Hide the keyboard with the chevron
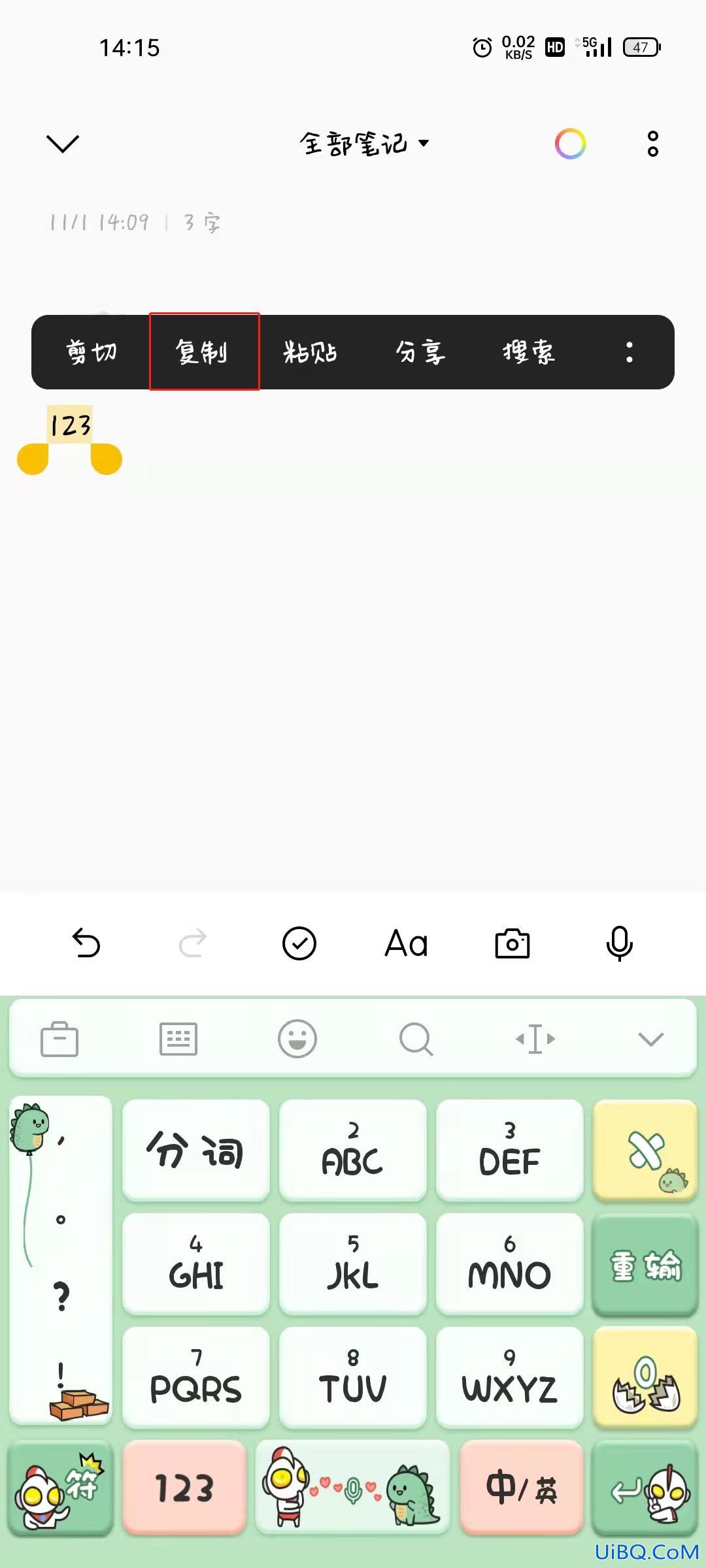 click(x=650, y=1038)
